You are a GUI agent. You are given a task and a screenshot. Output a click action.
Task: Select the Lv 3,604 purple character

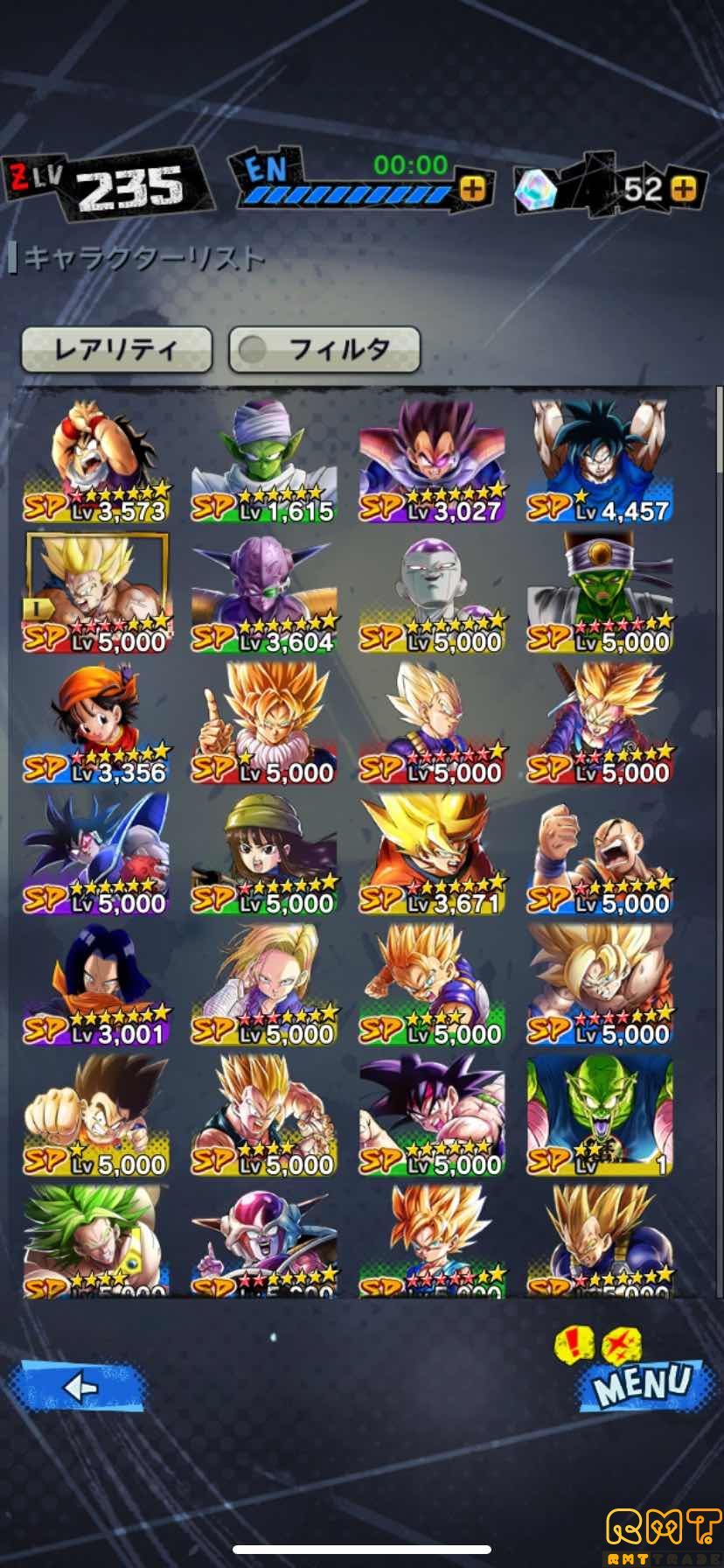pos(264,593)
